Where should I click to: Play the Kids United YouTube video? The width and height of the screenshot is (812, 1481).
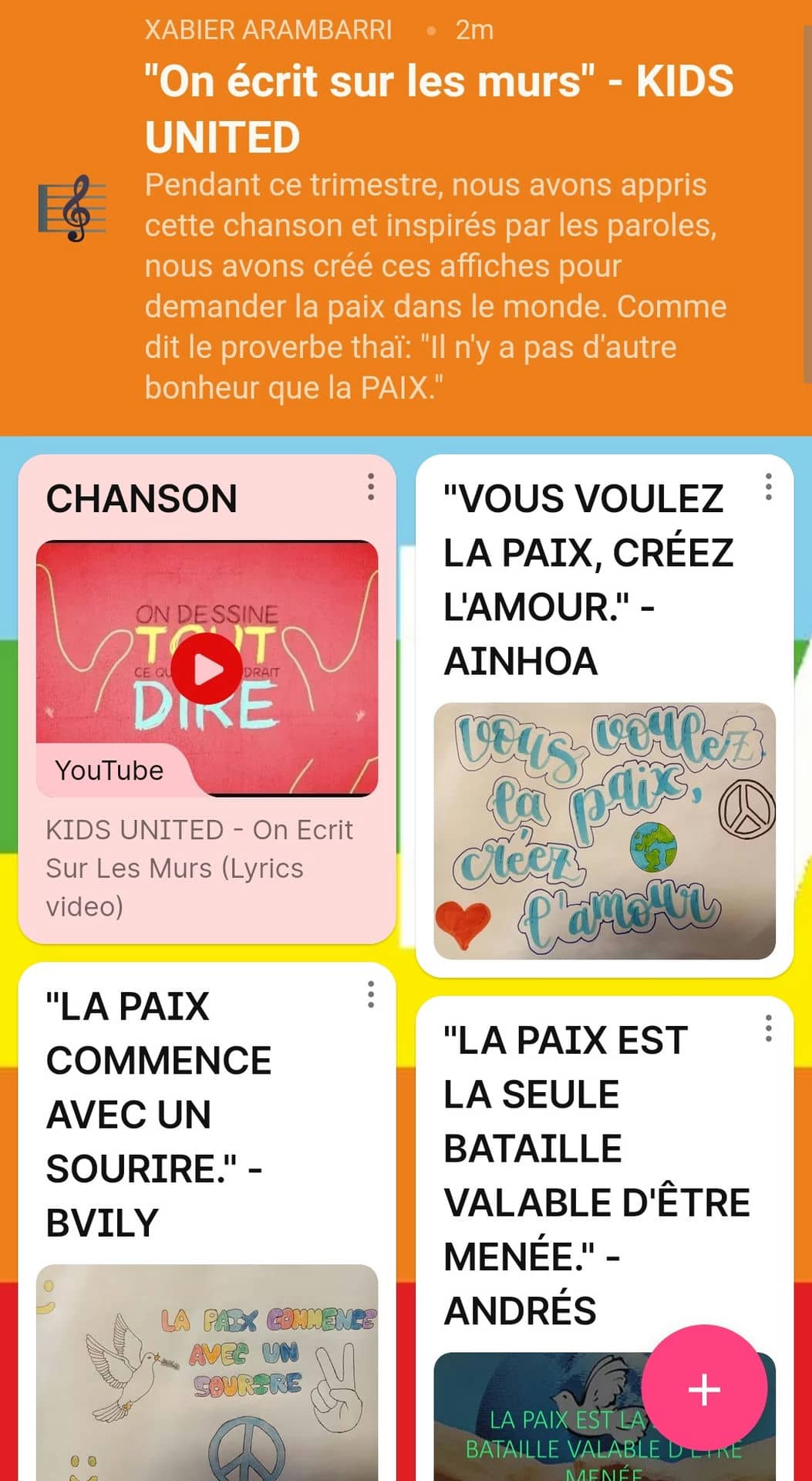(x=207, y=670)
